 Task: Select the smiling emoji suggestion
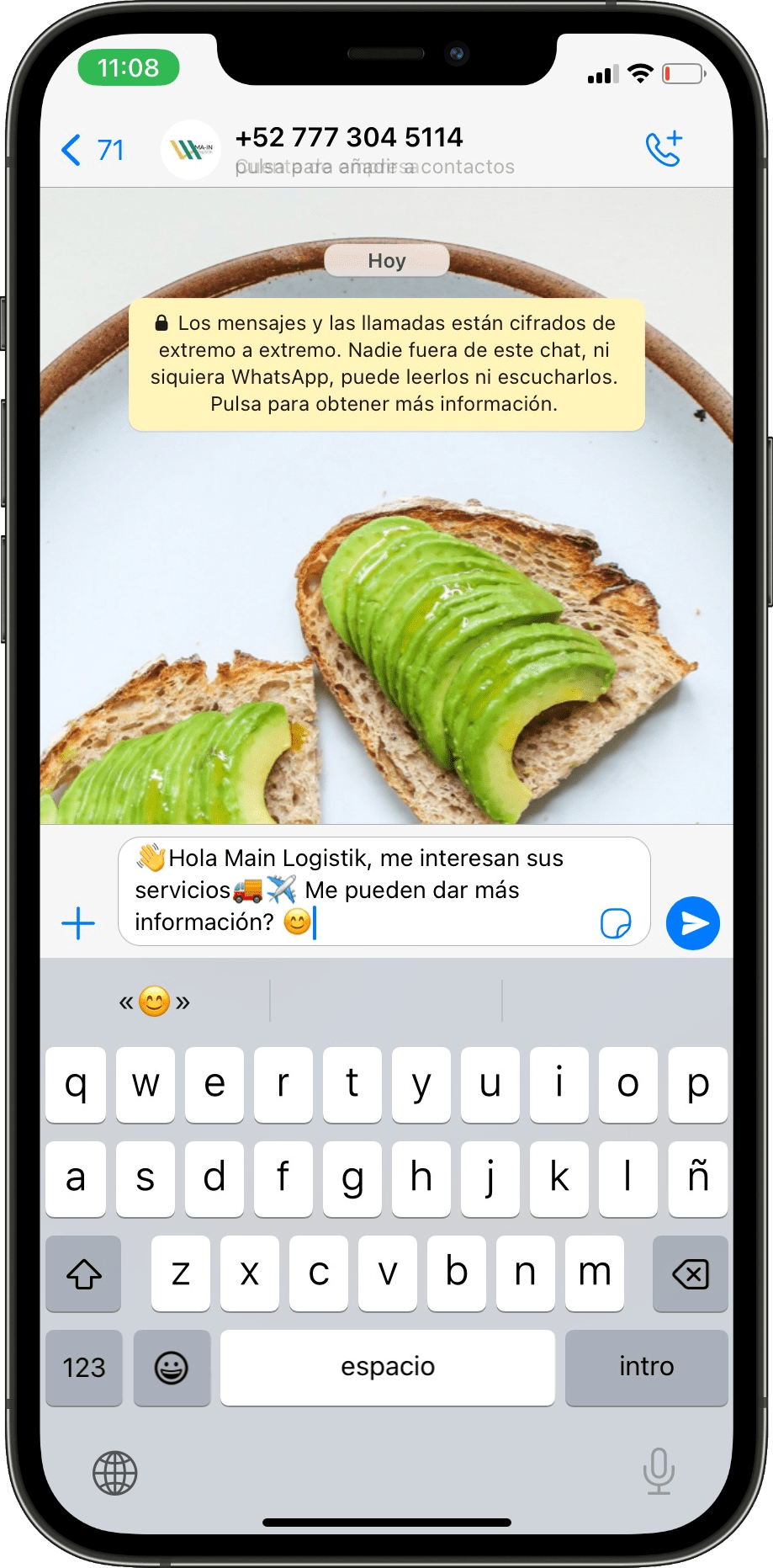pos(155,1002)
